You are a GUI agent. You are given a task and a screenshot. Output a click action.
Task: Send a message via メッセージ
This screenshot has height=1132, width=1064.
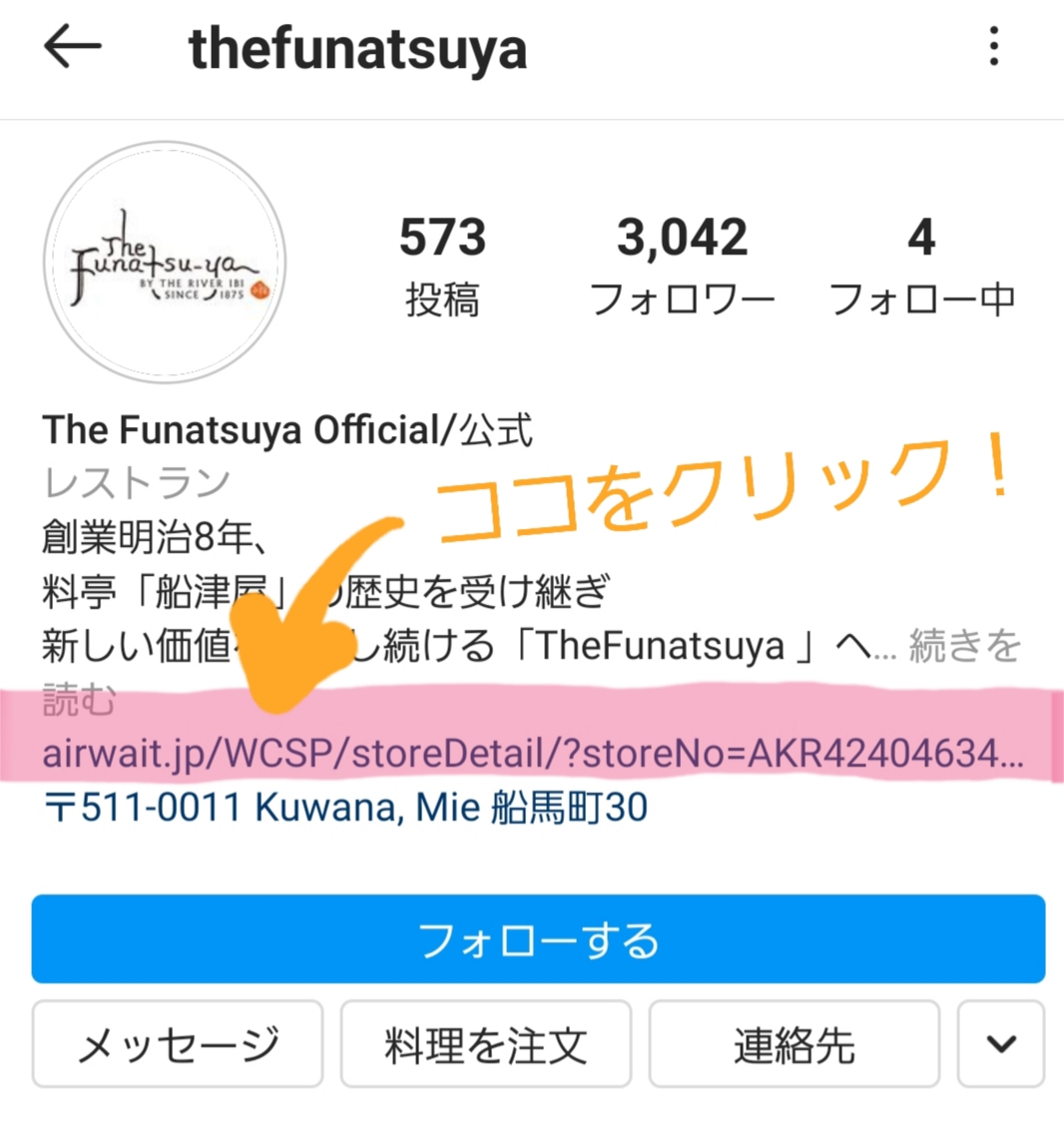pyautogui.click(x=178, y=1044)
